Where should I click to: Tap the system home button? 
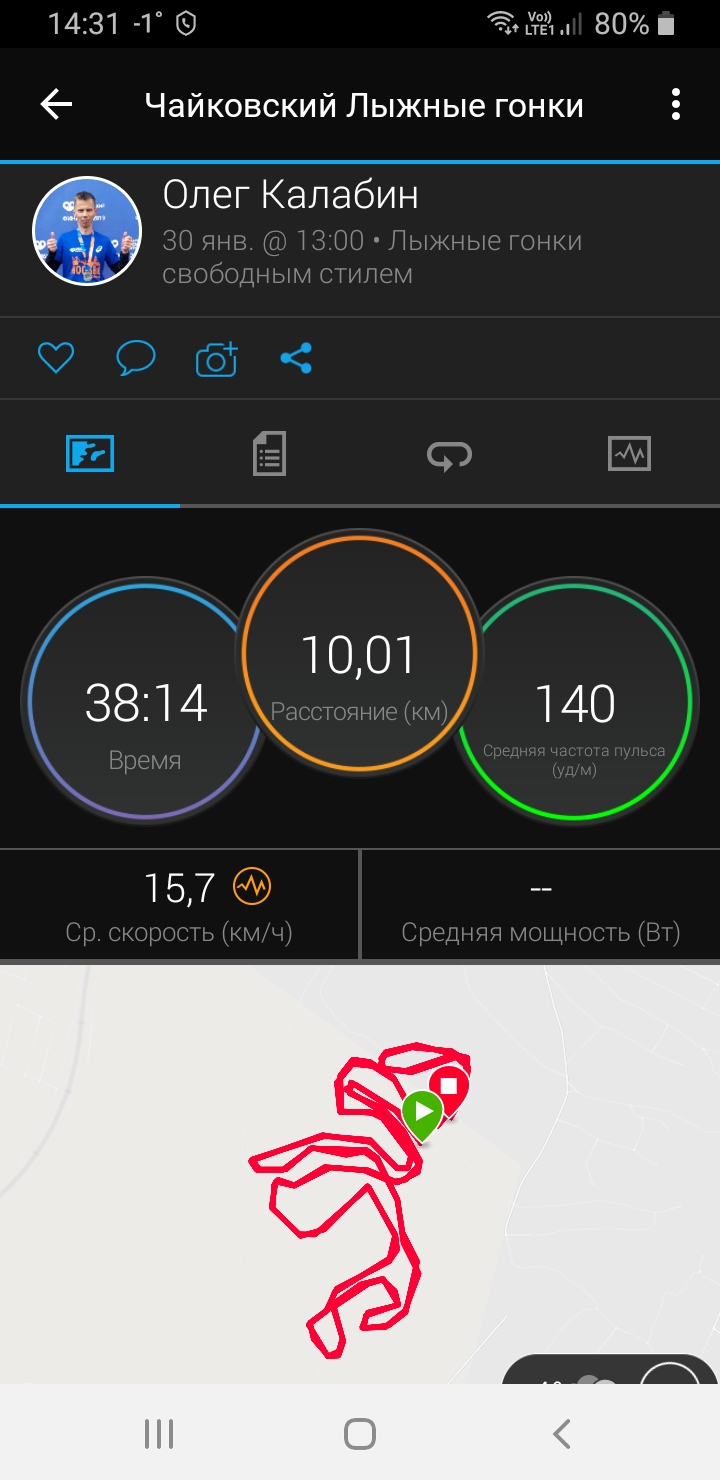[x=360, y=1434]
